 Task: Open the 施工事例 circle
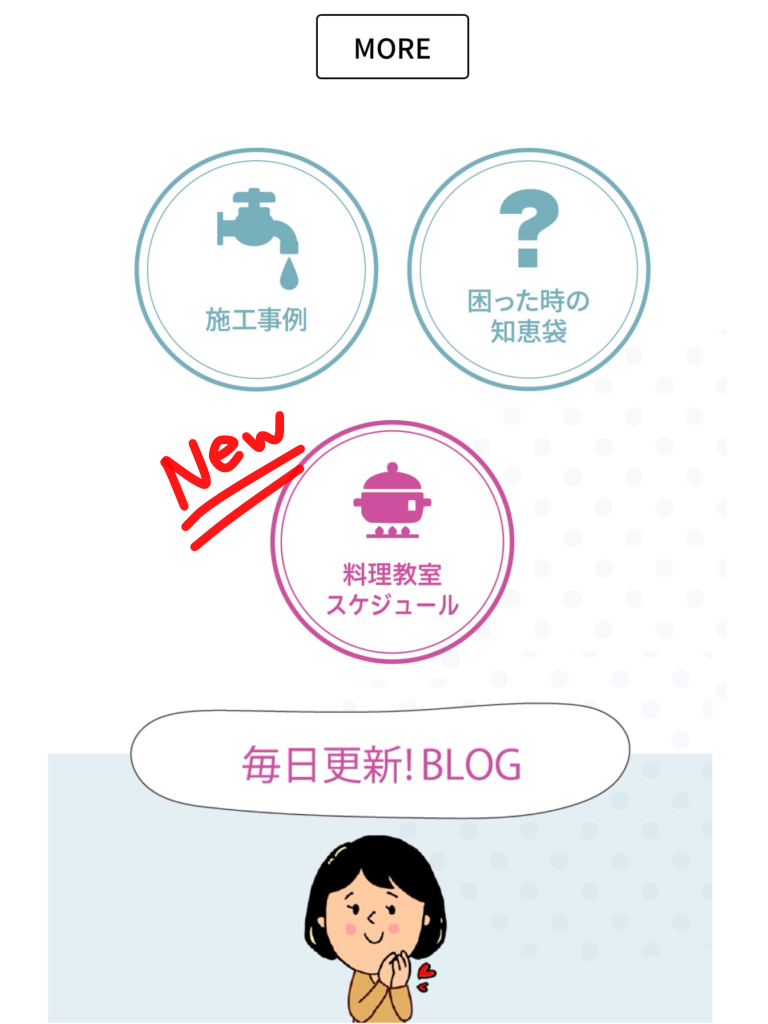coord(256,270)
